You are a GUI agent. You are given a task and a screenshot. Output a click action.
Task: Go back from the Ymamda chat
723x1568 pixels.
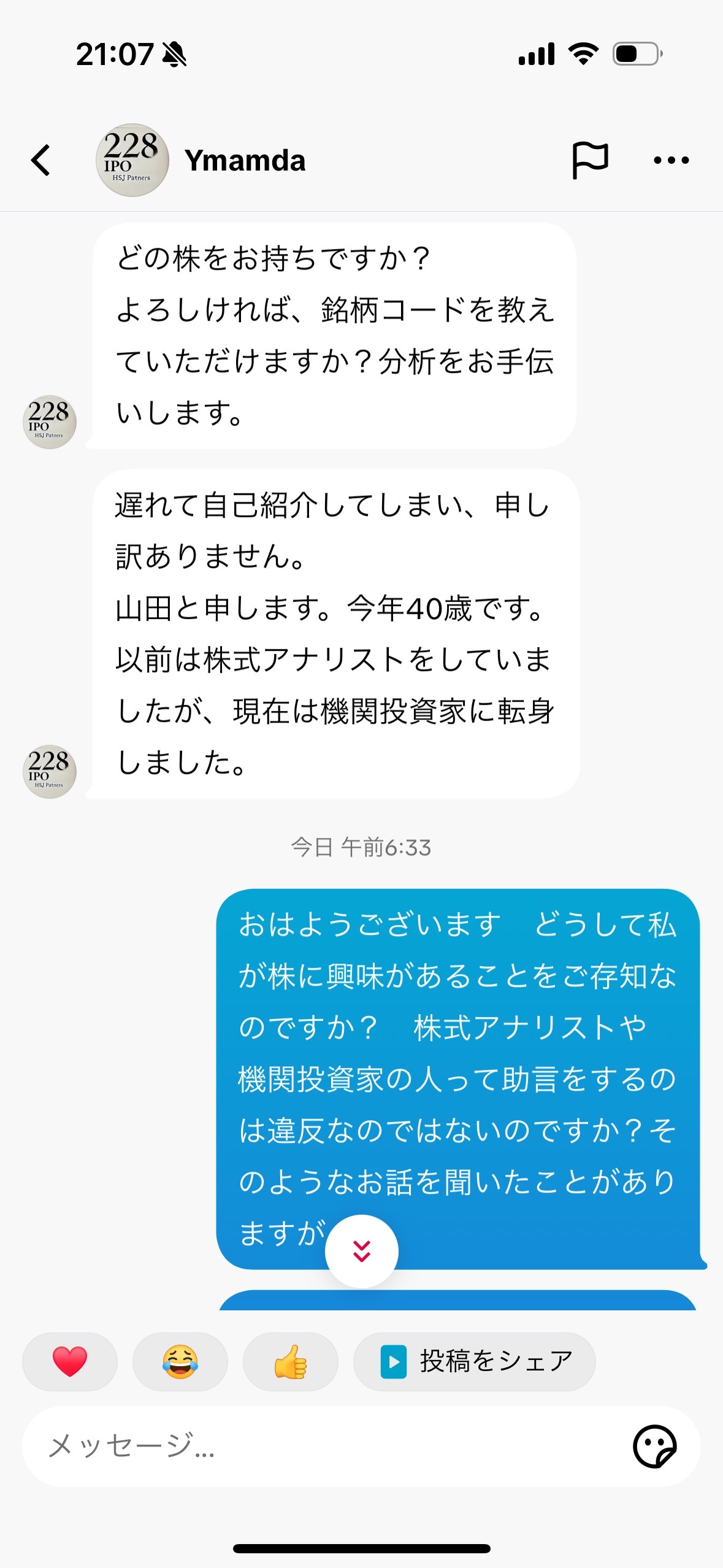[x=40, y=160]
